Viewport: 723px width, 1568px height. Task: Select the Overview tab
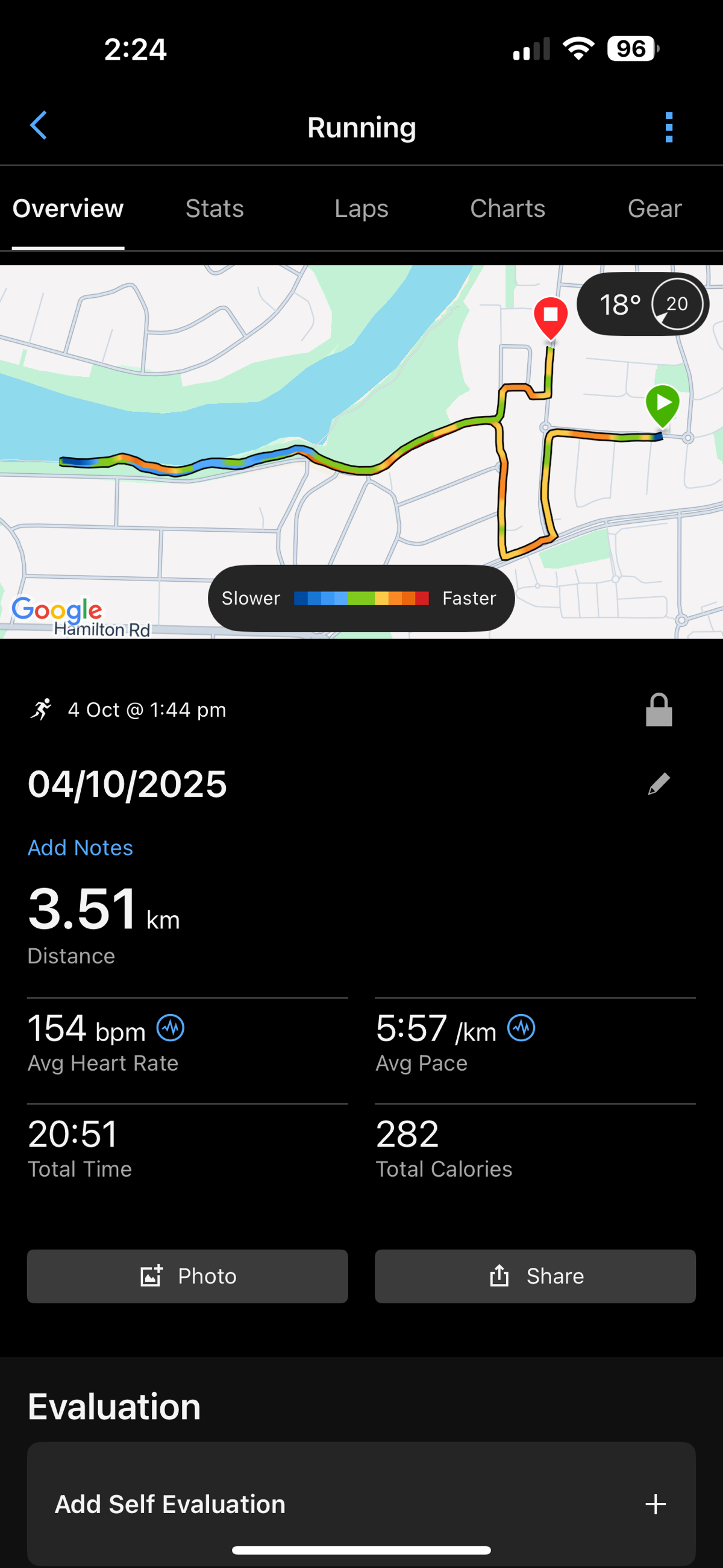coord(68,209)
